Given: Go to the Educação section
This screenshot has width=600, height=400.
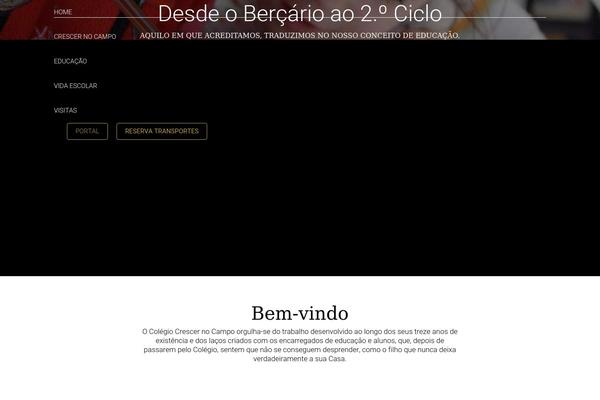Looking at the screenshot, I should click(x=70, y=61).
